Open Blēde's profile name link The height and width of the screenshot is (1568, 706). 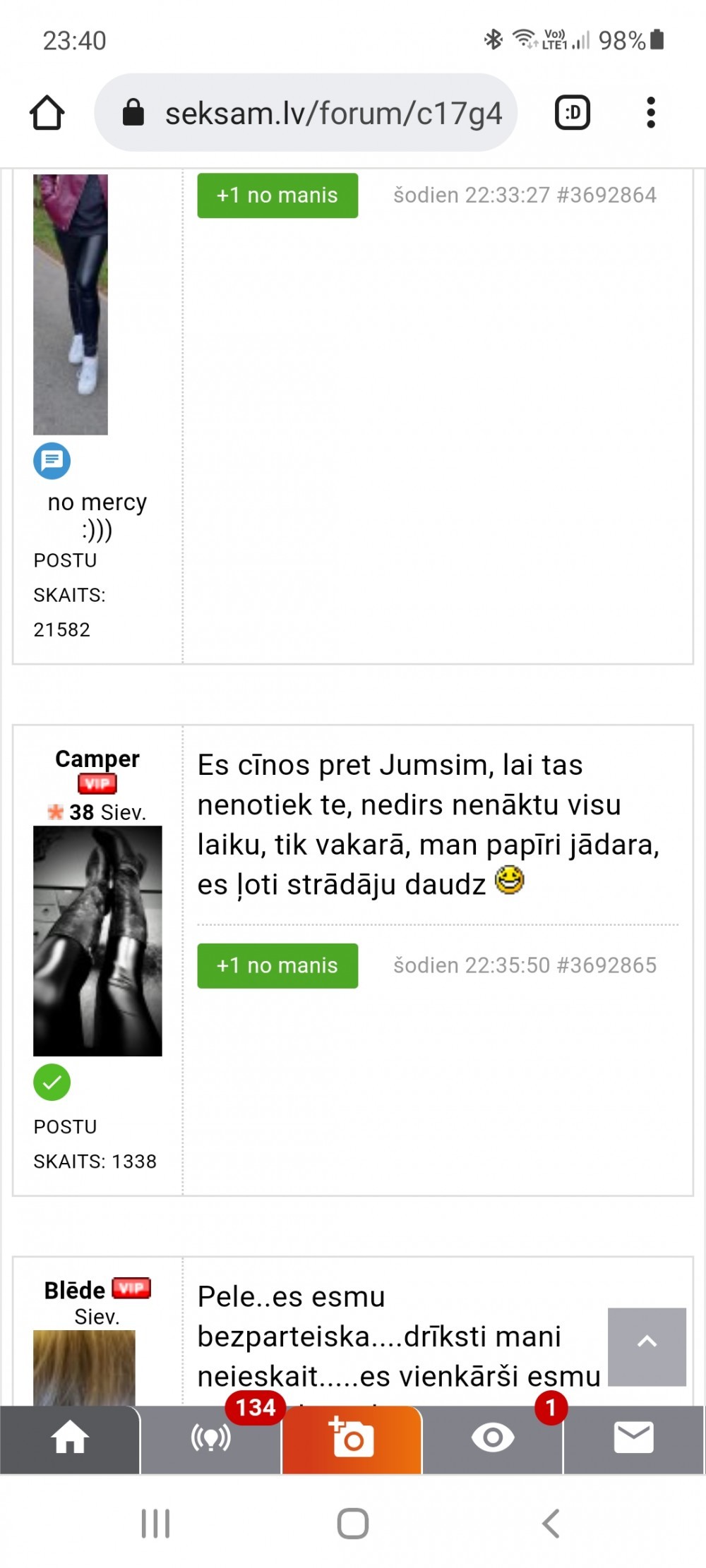pyautogui.click(x=74, y=1290)
